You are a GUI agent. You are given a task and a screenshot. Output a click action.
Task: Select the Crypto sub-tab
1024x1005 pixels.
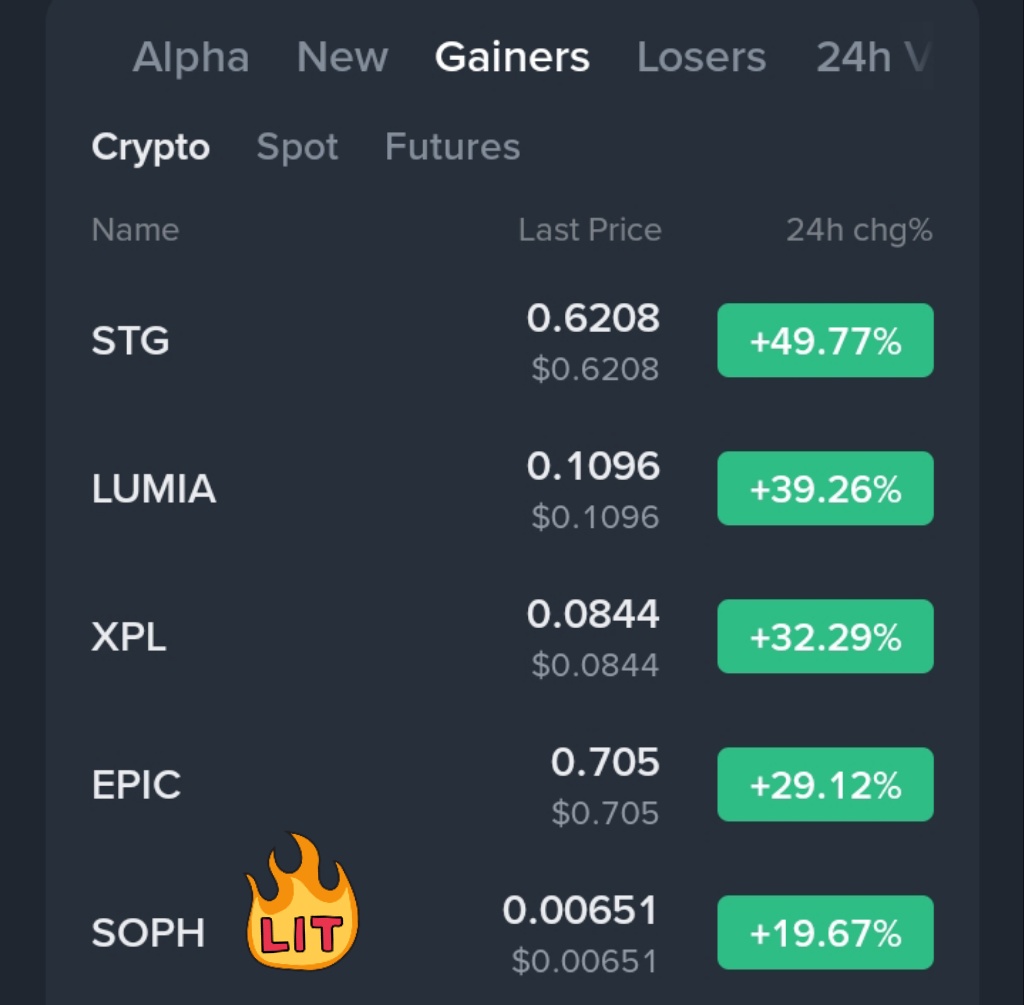(x=151, y=147)
